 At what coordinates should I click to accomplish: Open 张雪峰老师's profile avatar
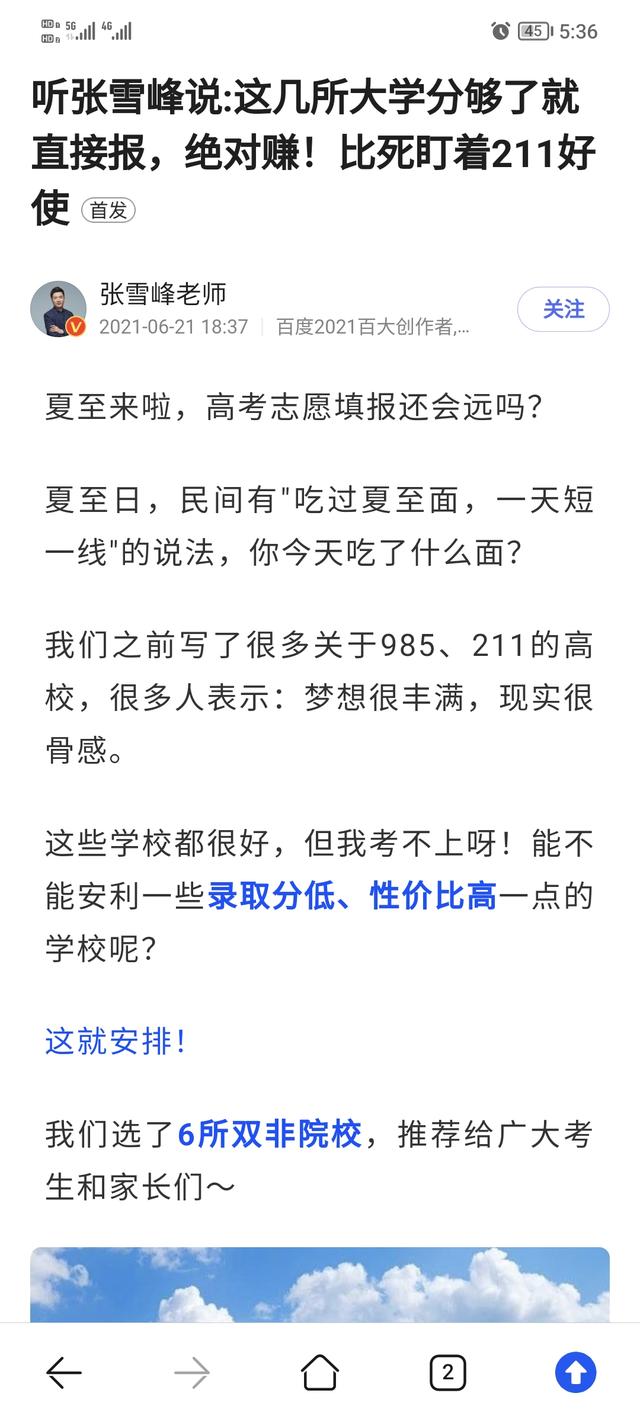click(58, 309)
